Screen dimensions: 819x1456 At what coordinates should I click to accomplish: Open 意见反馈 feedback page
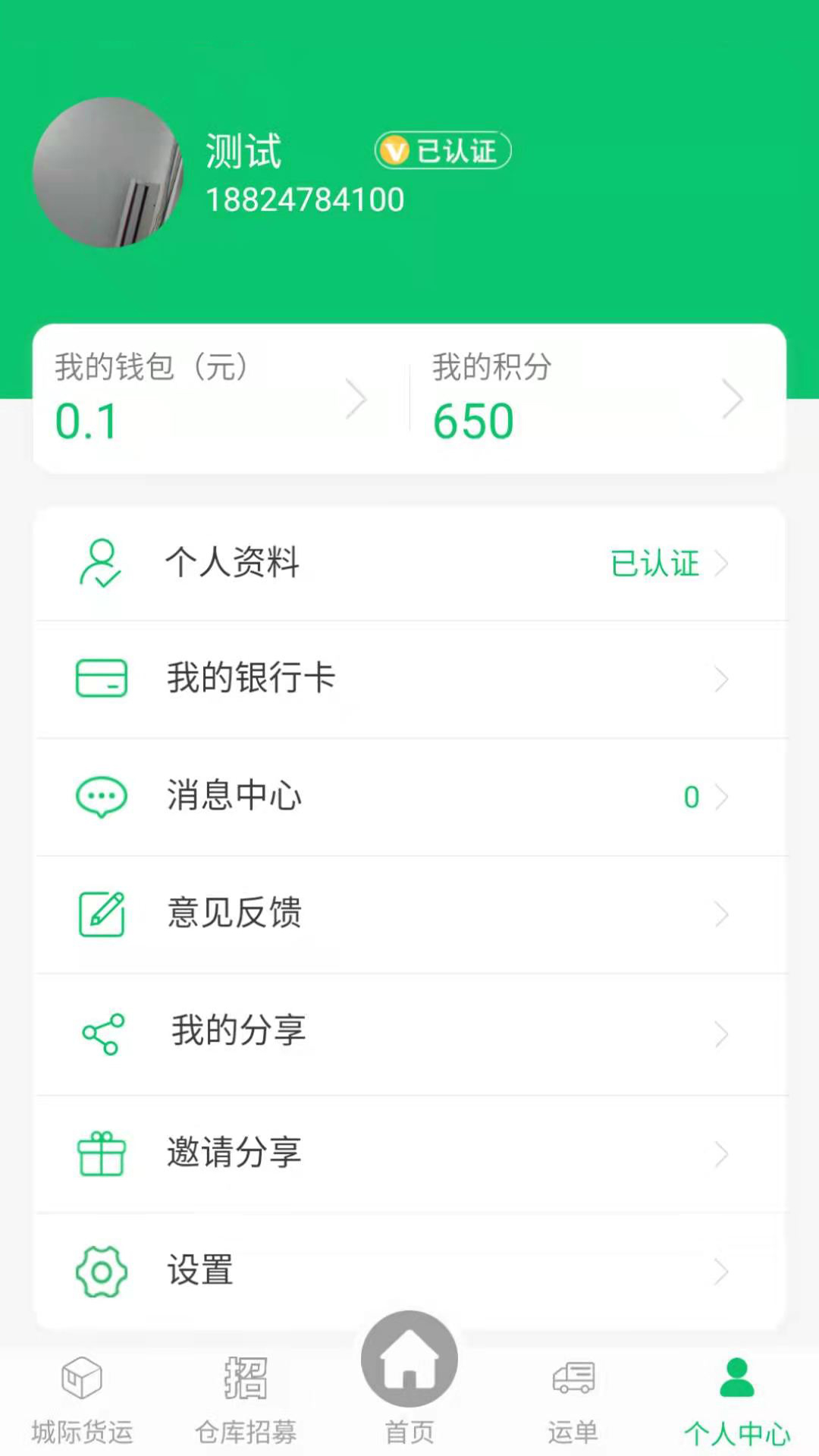tap(409, 914)
